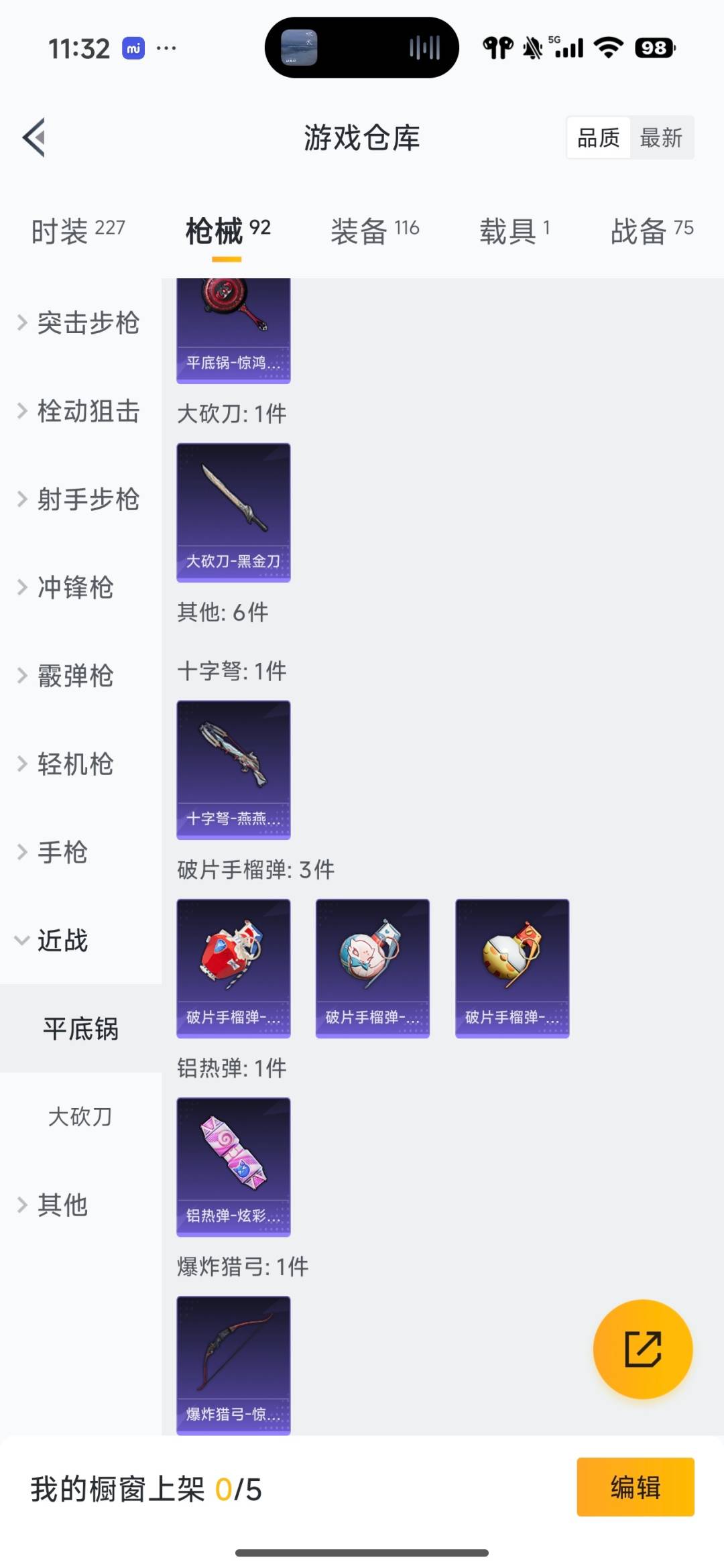Open the share/export floating button
This screenshot has width=724, height=1568.
tap(642, 1350)
